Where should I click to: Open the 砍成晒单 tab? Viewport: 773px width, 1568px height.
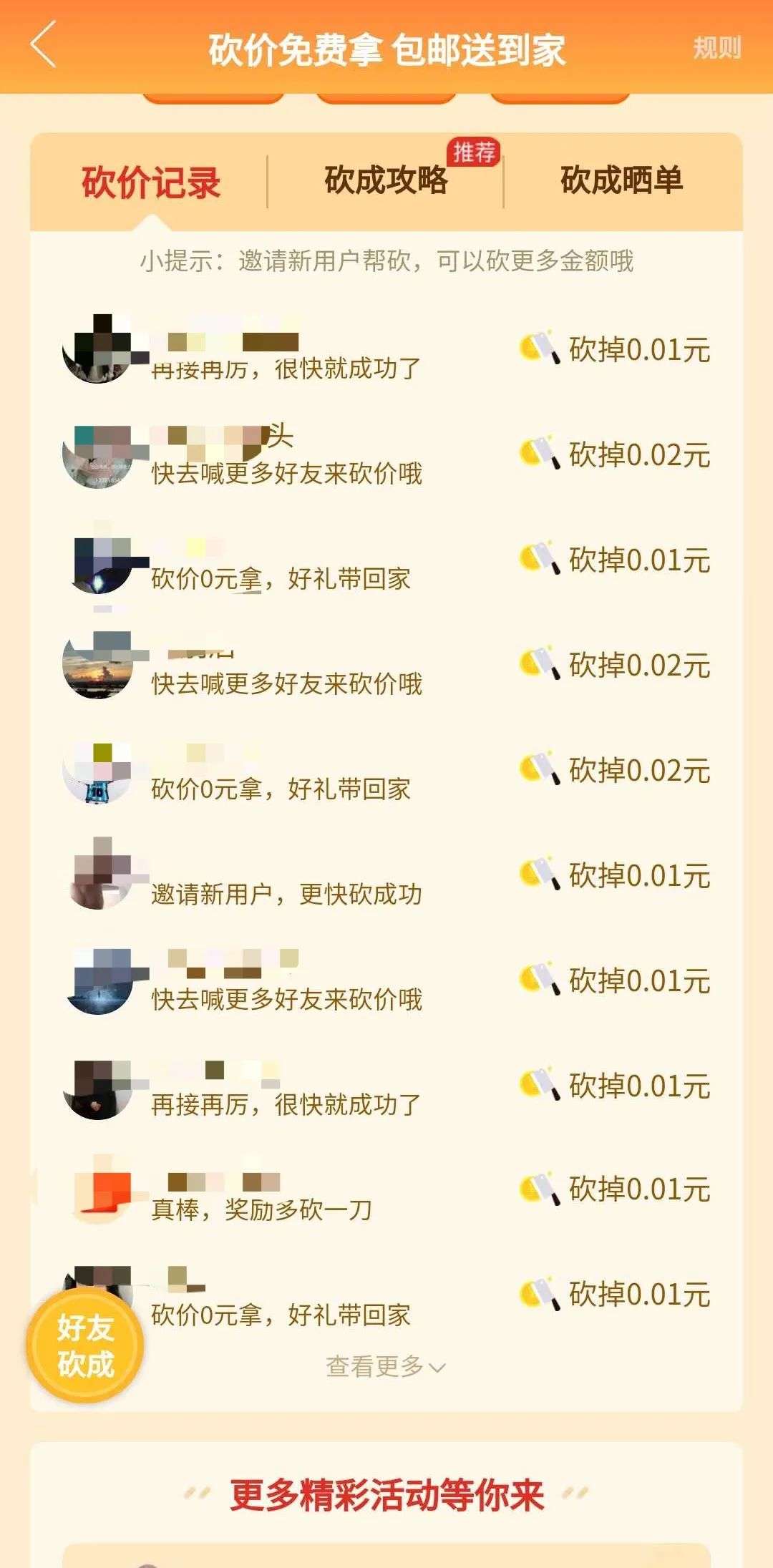pos(621,180)
